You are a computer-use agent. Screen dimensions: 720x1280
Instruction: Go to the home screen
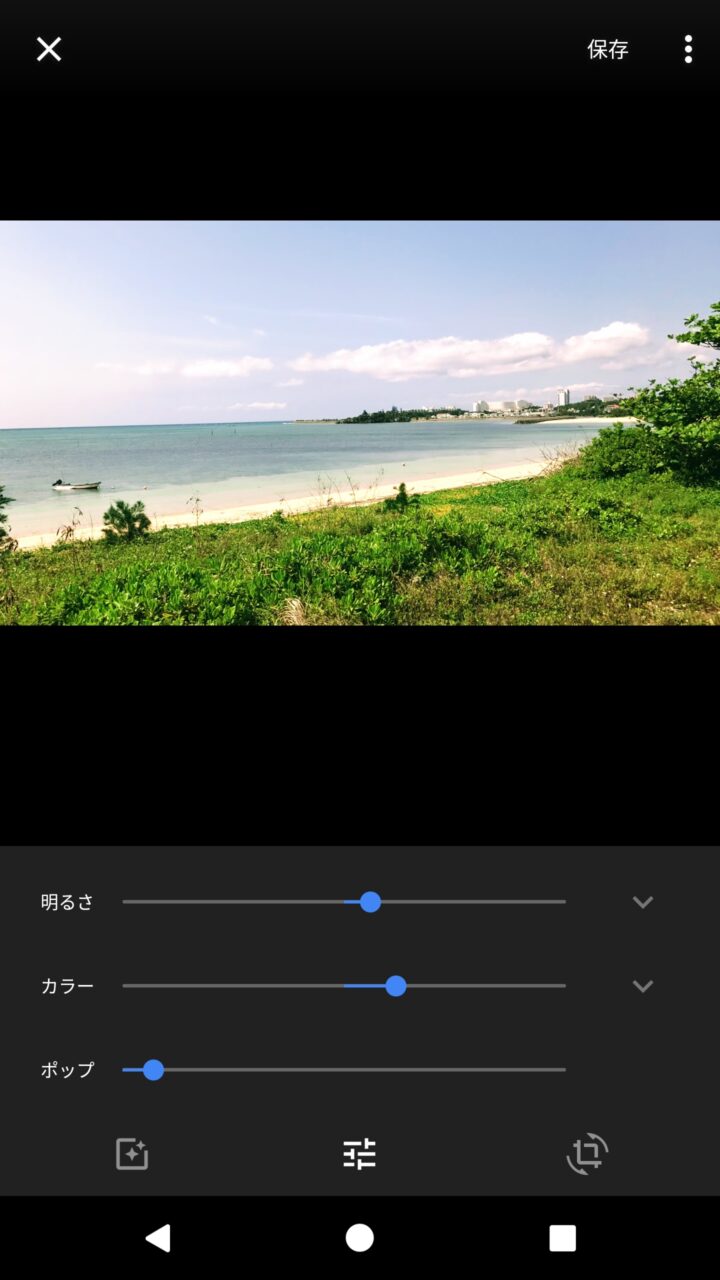[x=359, y=1238]
